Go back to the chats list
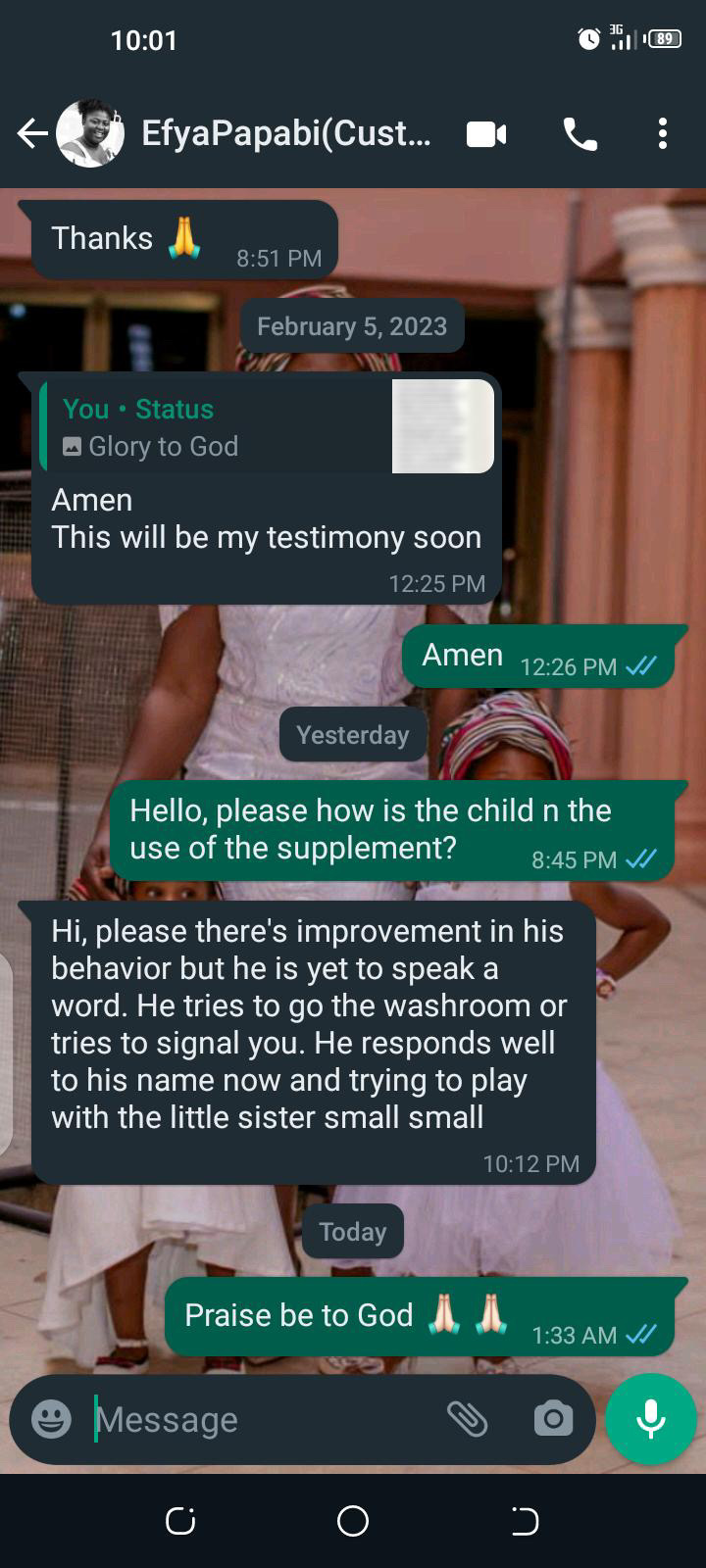Screen dimensions: 706x1568 32,133
